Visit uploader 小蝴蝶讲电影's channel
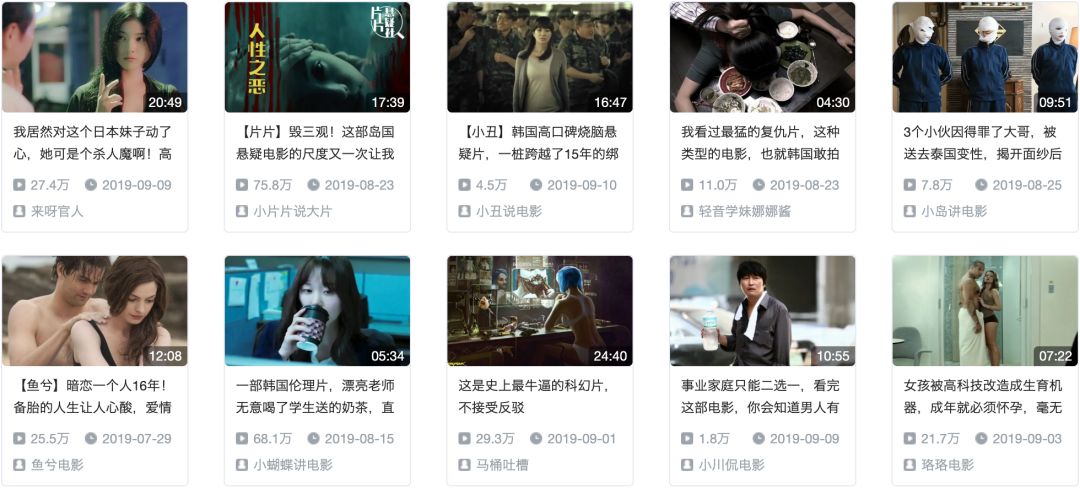The width and height of the screenshot is (1080, 488). coord(292,465)
